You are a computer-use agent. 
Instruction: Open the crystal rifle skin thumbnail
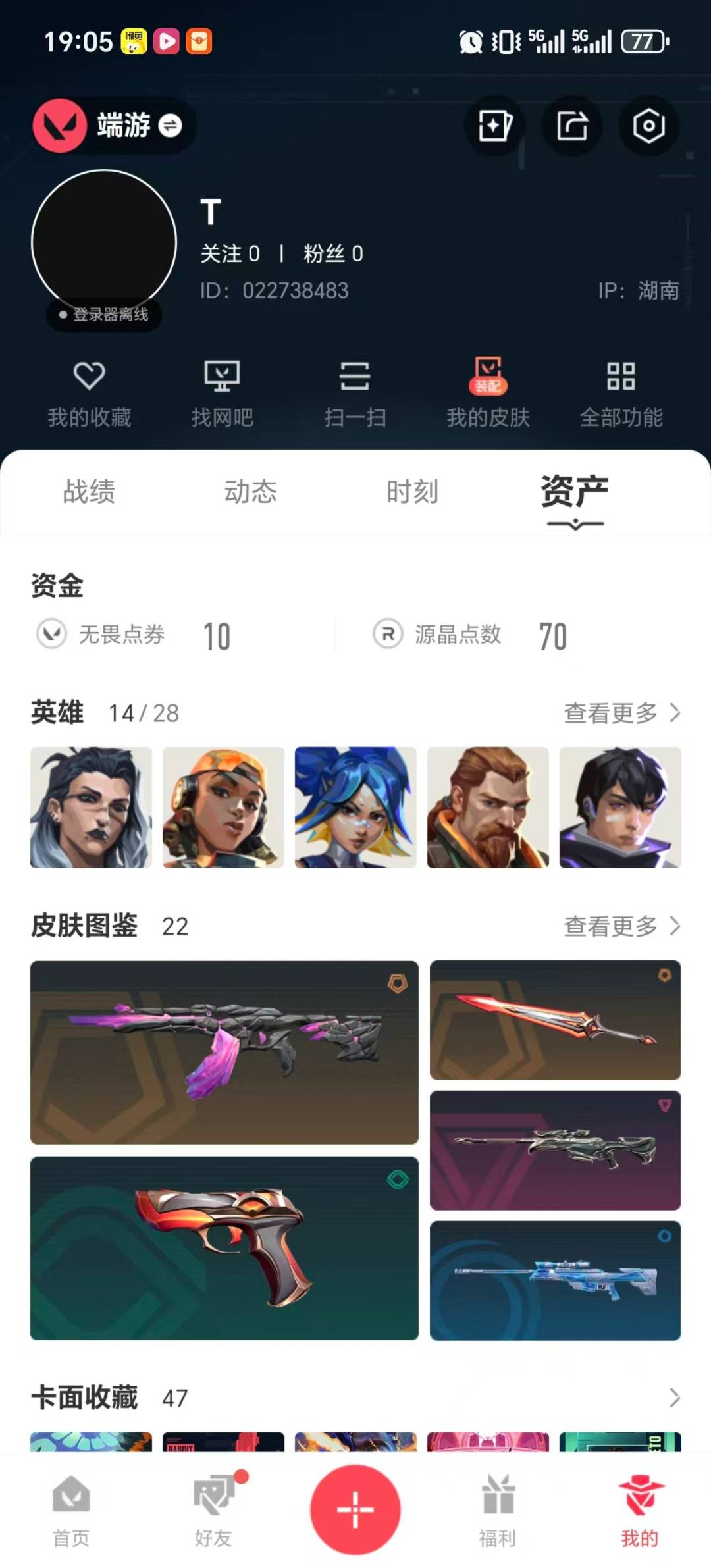(224, 1045)
